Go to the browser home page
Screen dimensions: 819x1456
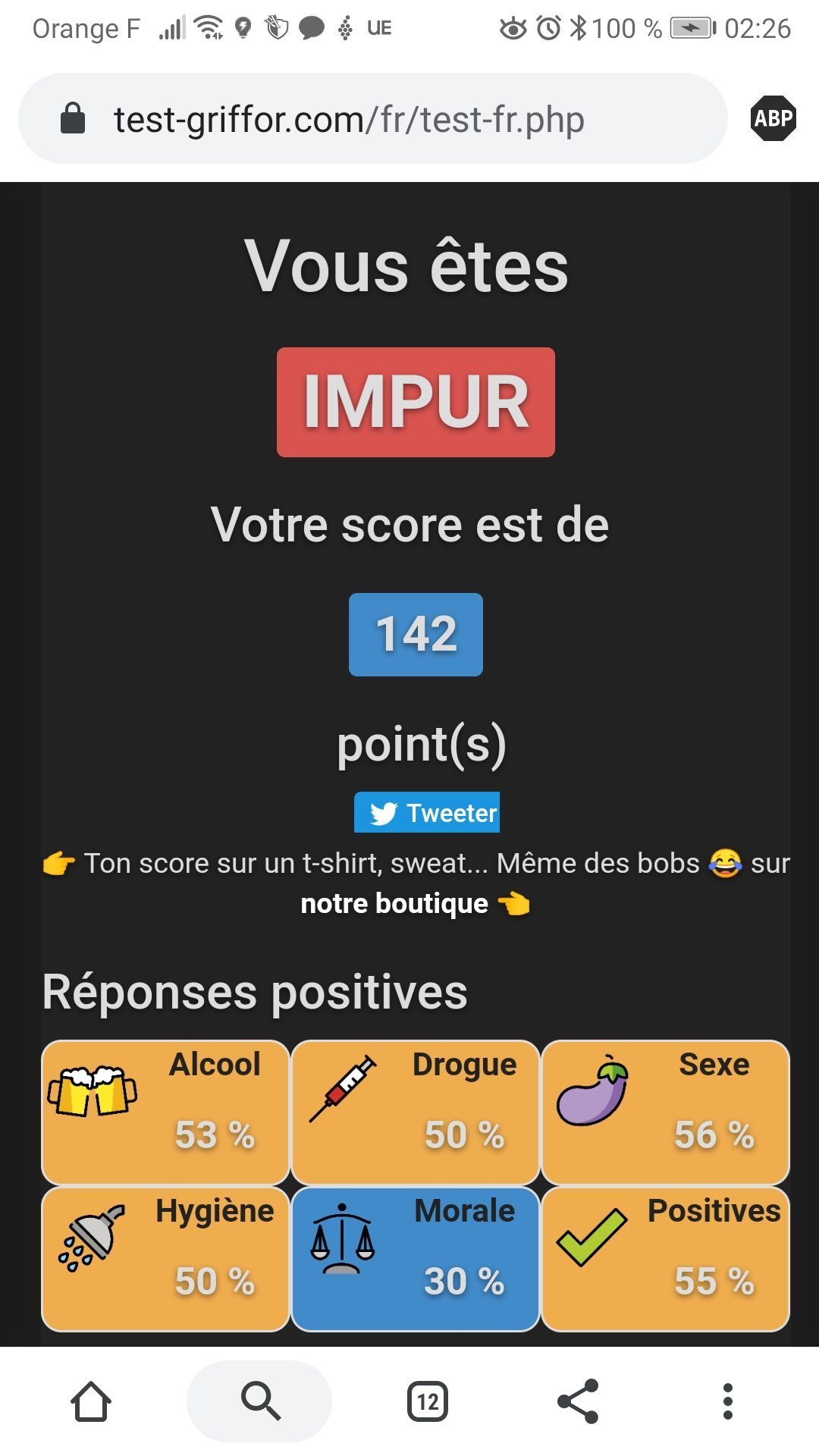[91, 1401]
